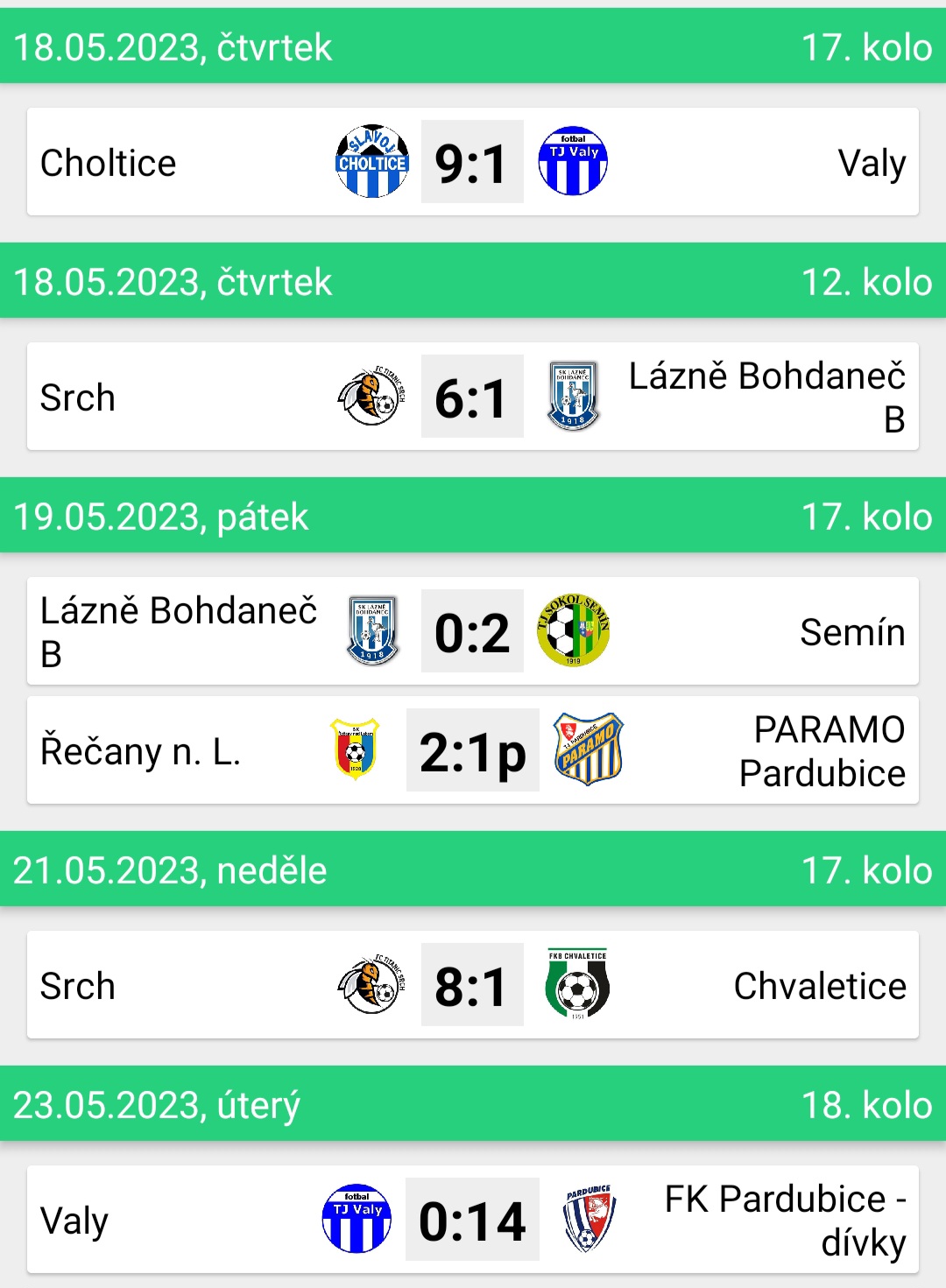
Task: View the Lázně Bohdaneč B vs Semín match
Action: point(472,631)
